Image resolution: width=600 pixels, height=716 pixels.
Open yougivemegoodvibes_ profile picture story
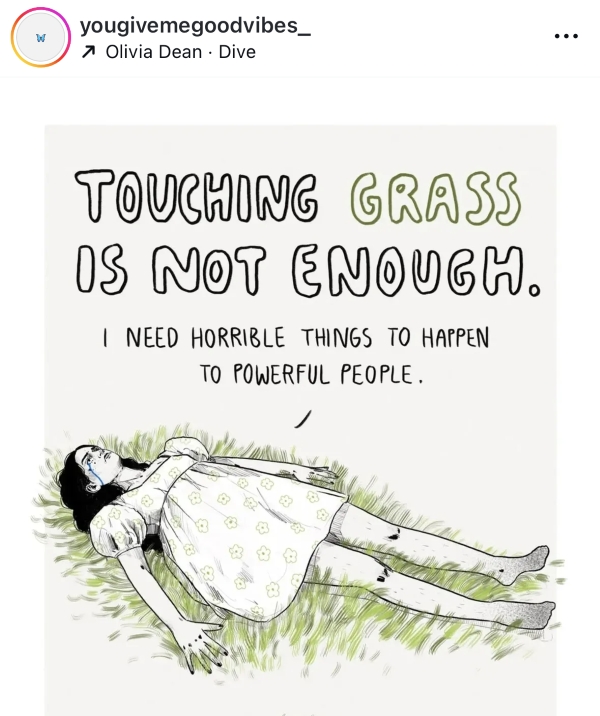(x=40, y=38)
